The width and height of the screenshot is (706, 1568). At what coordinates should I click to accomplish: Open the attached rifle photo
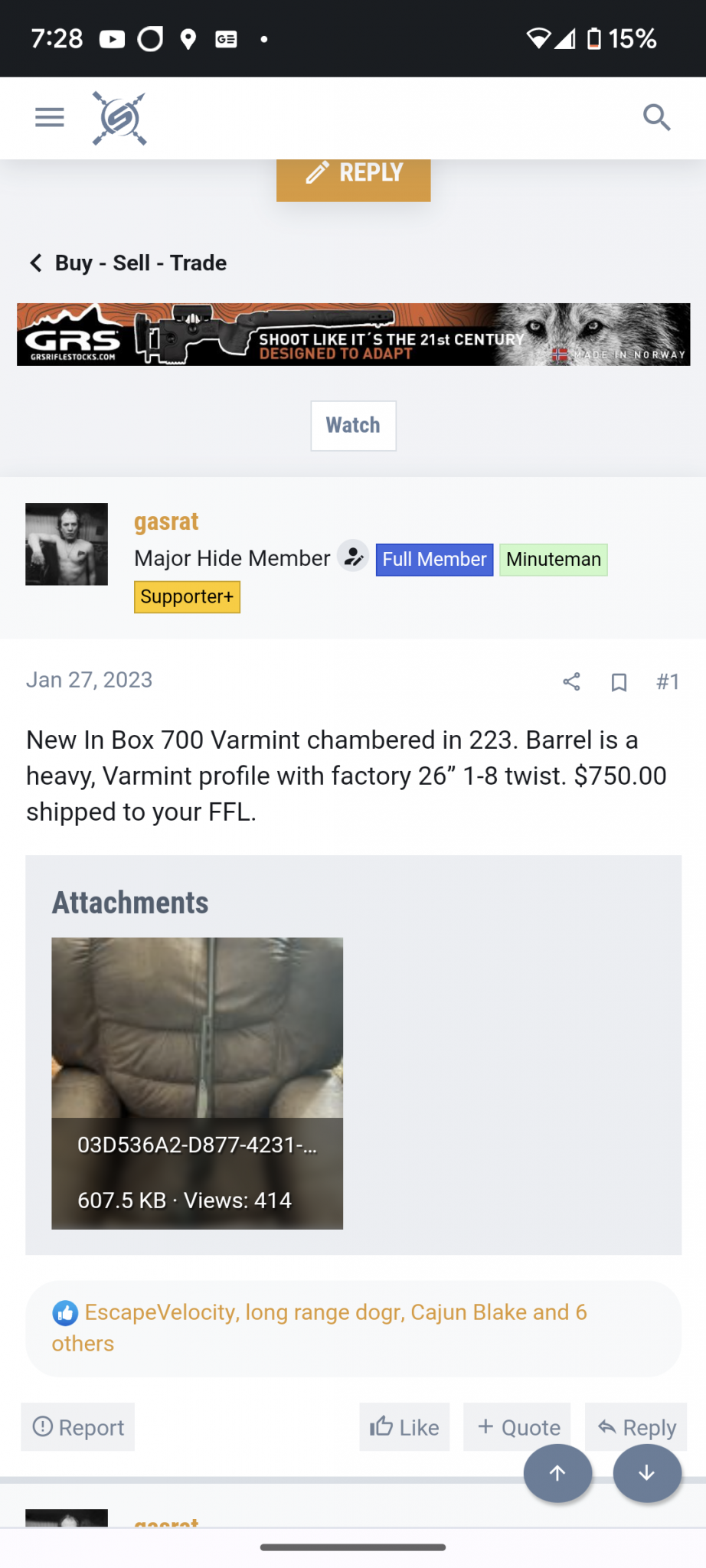(197, 1083)
